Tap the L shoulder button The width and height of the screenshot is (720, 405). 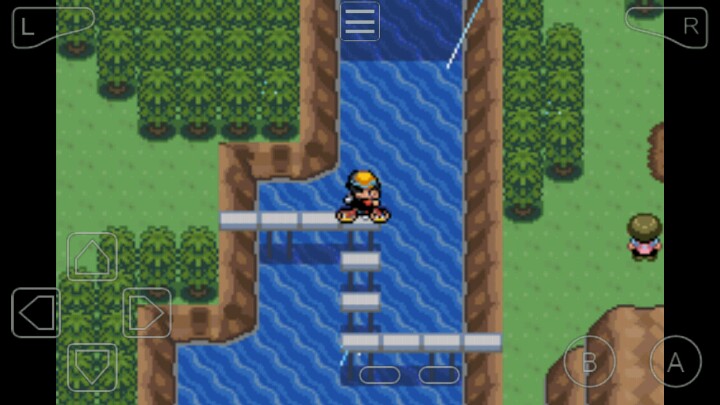click(x=50, y=27)
